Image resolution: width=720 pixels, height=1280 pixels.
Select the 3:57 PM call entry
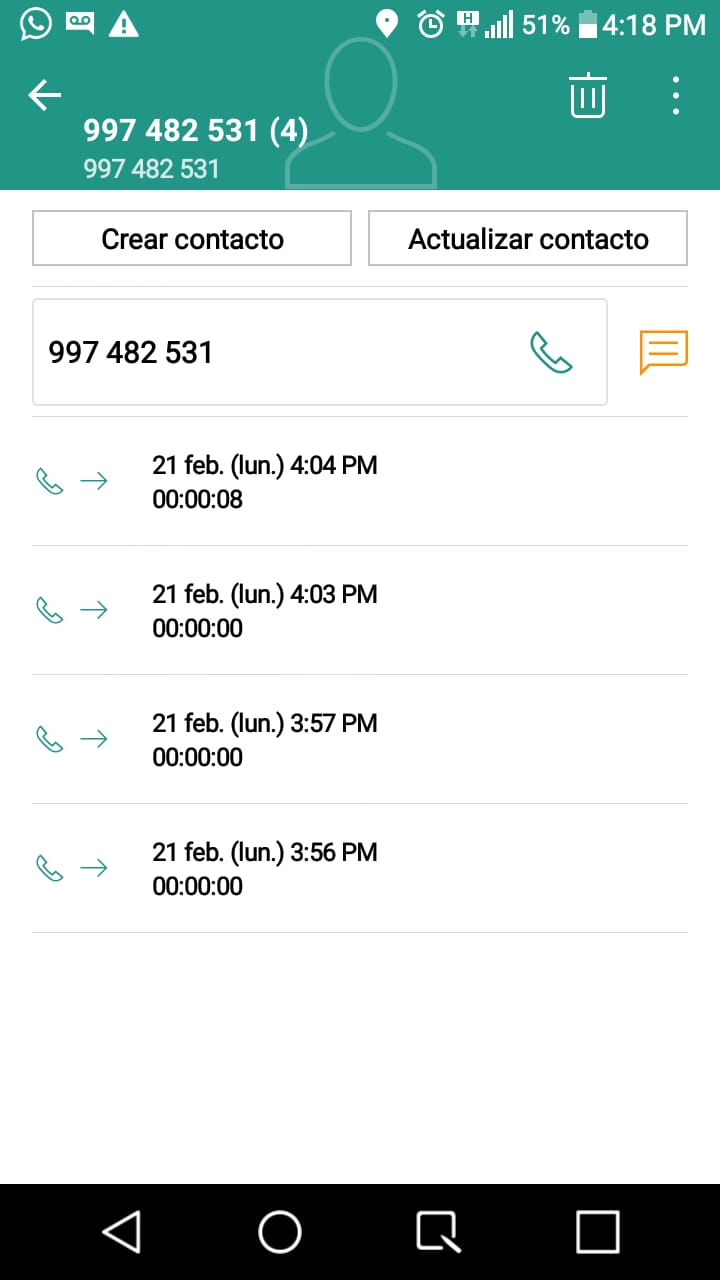(x=360, y=740)
